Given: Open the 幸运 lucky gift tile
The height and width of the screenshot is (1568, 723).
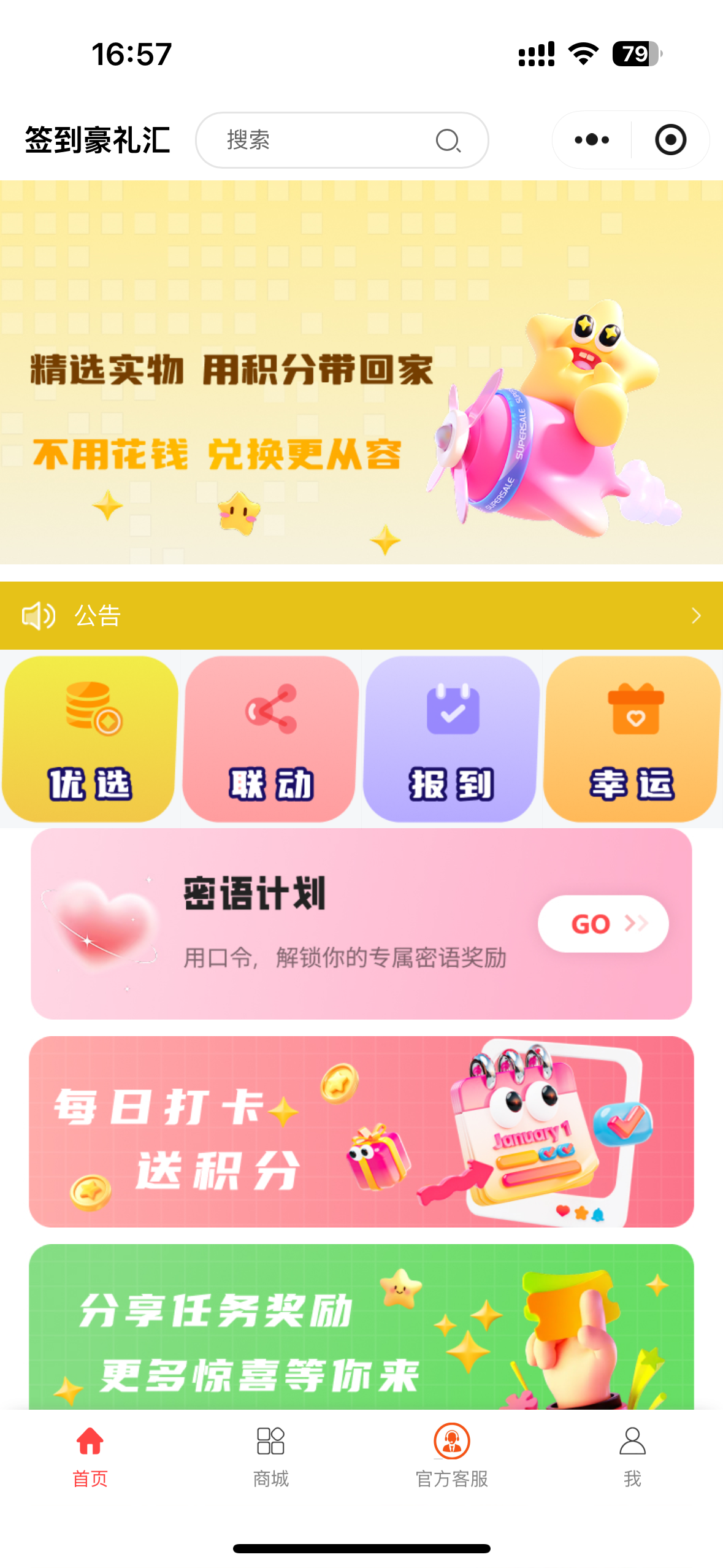Looking at the screenshot, I should click(632, 739).
